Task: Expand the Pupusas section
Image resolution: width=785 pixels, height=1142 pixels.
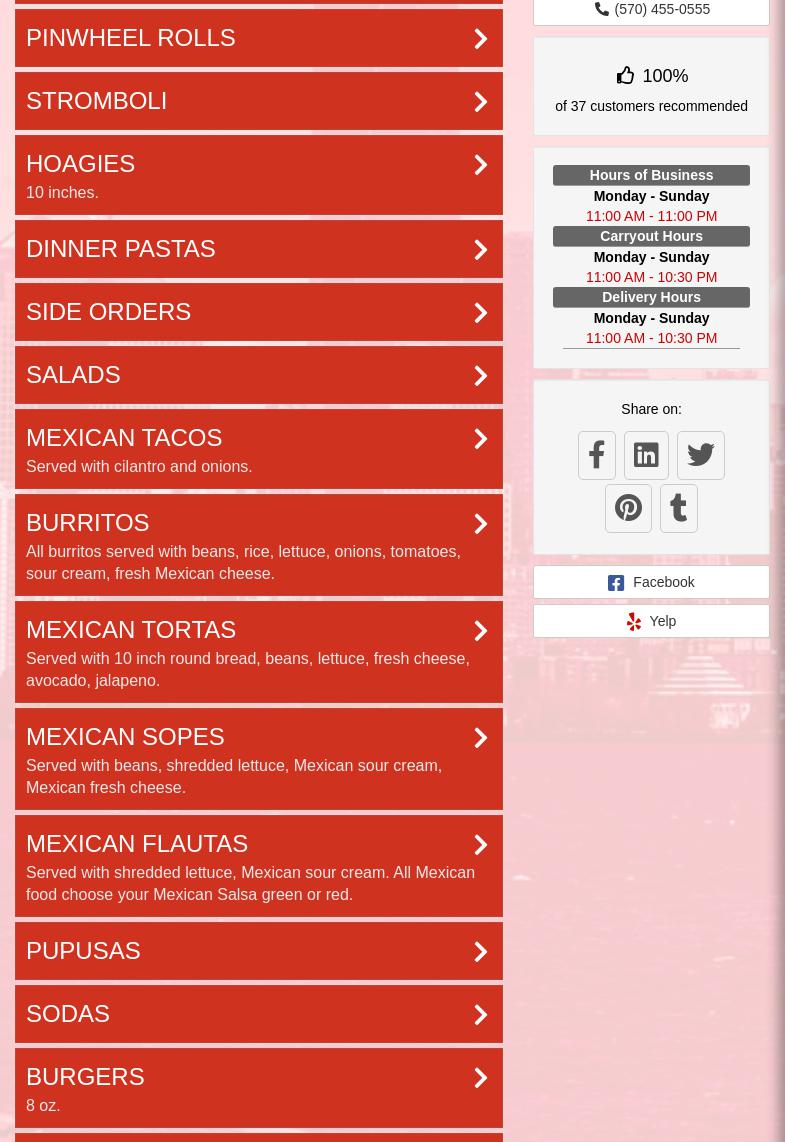Action: (x=258, y=951)
